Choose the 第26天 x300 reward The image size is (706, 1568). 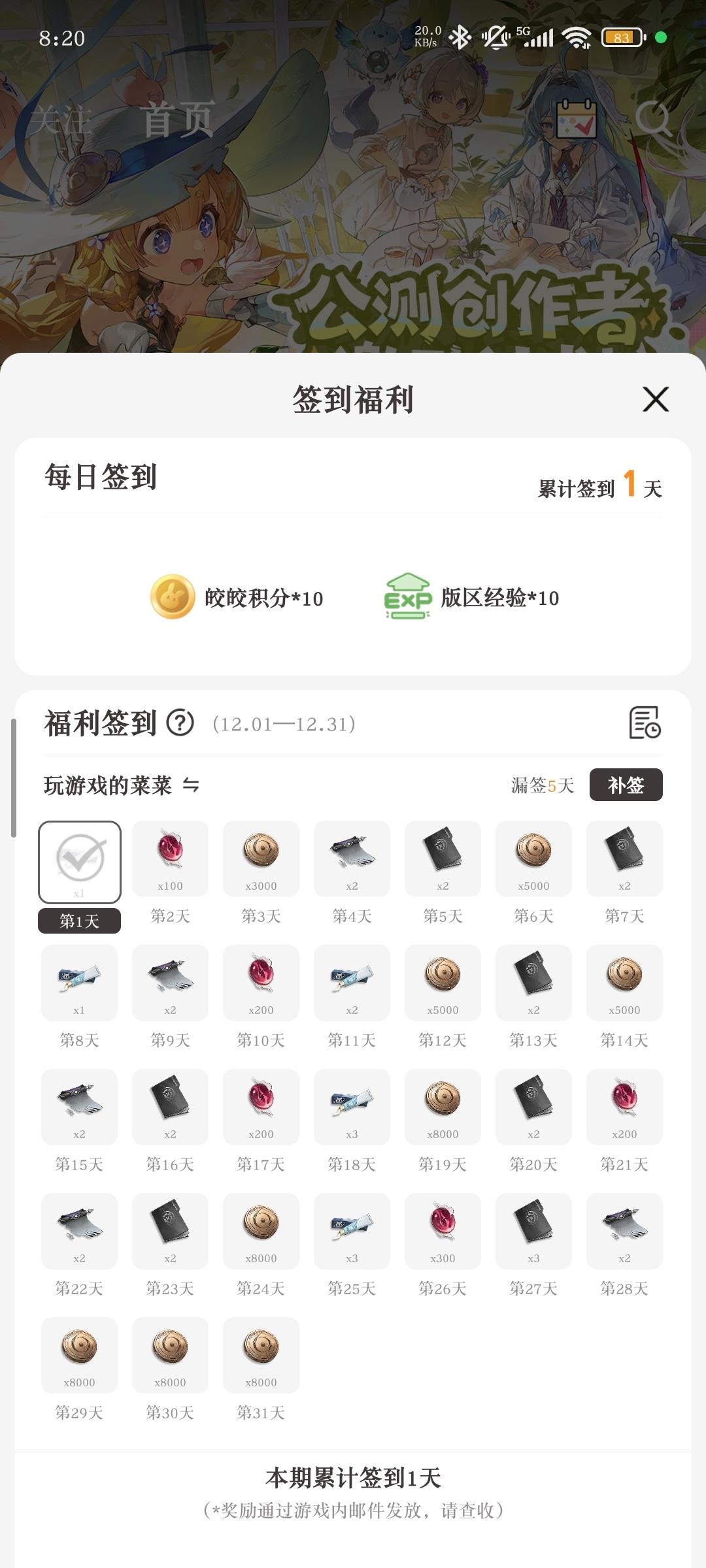(443, 1231)
